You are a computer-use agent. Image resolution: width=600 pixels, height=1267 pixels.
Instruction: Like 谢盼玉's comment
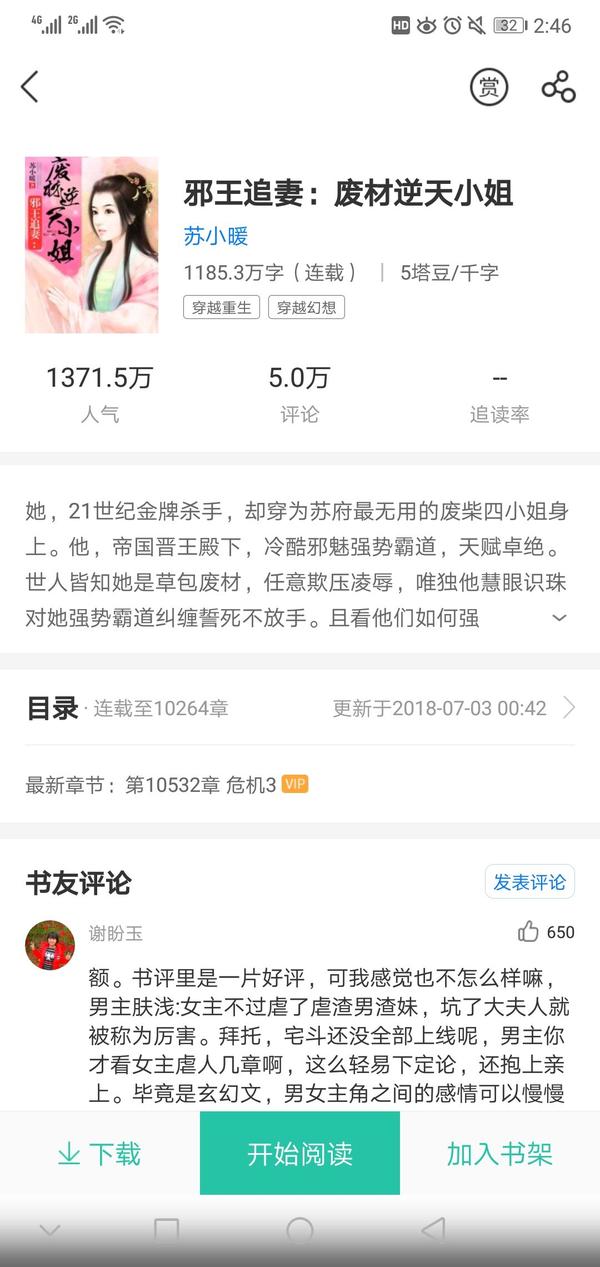(529, 932)
